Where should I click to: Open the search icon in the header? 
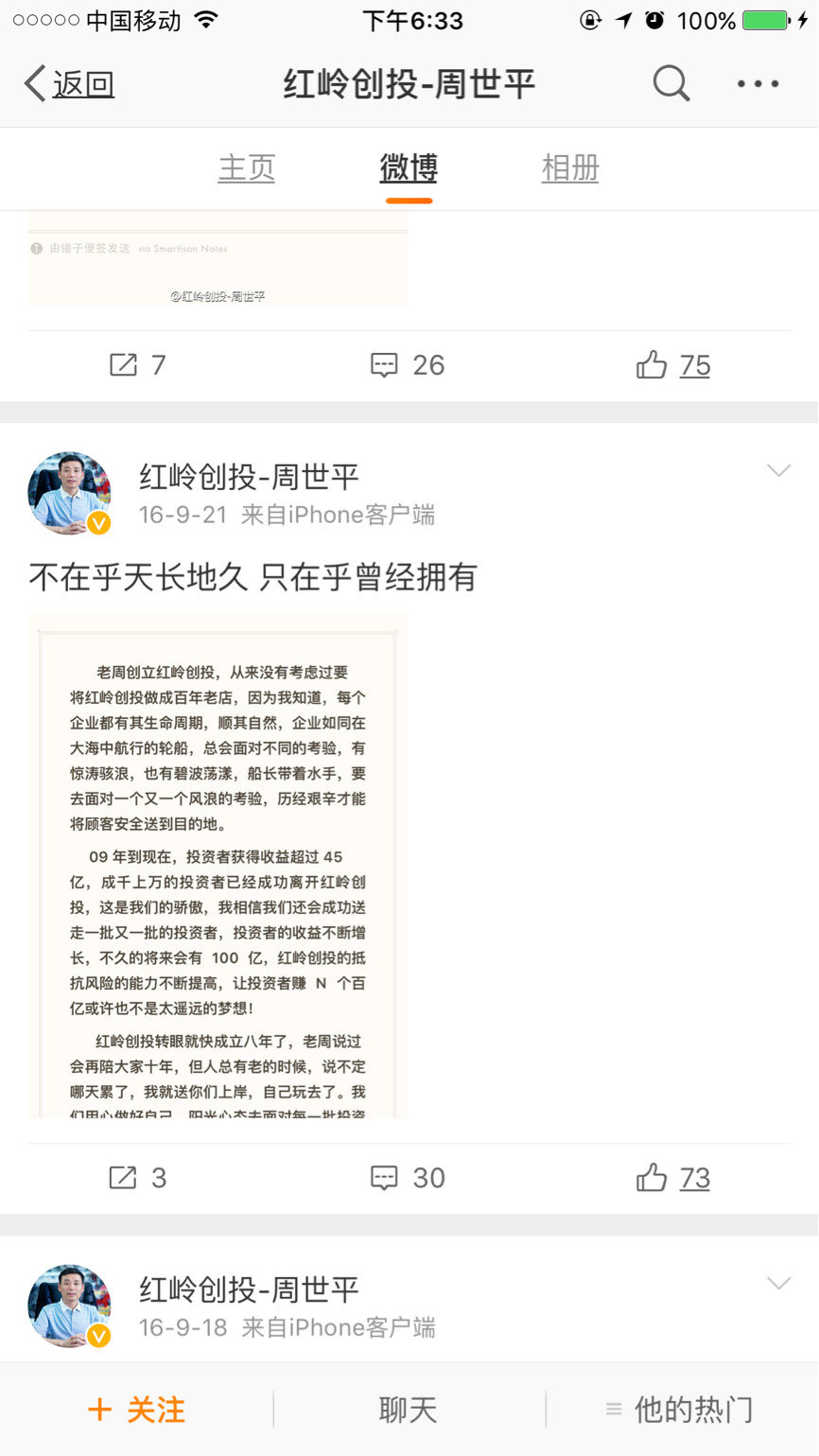671,83
